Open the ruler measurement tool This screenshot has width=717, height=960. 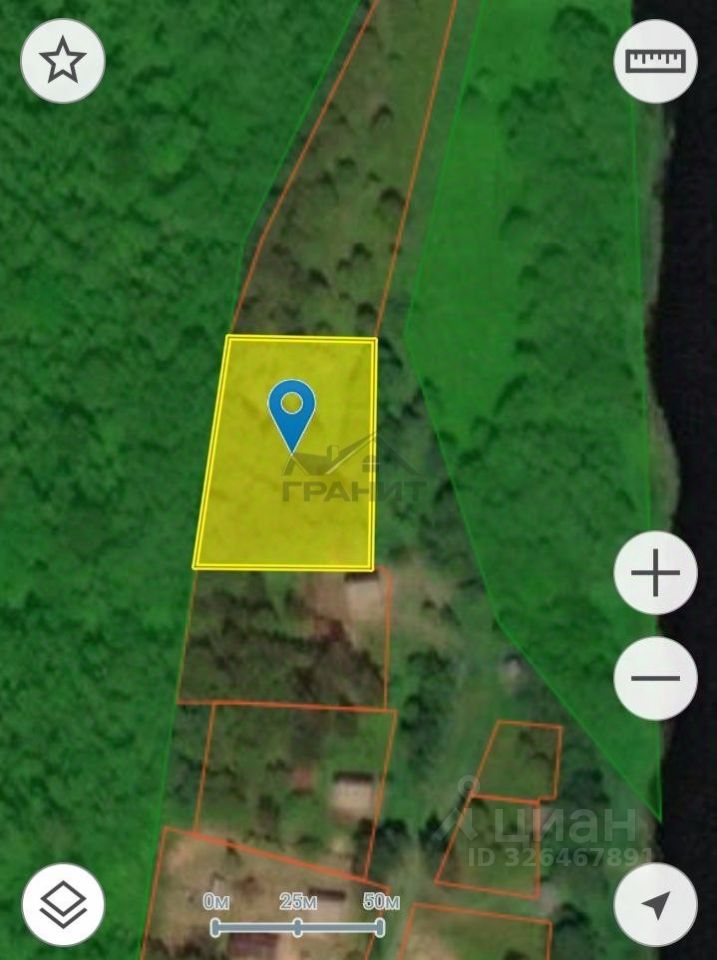tap(655, 61)
